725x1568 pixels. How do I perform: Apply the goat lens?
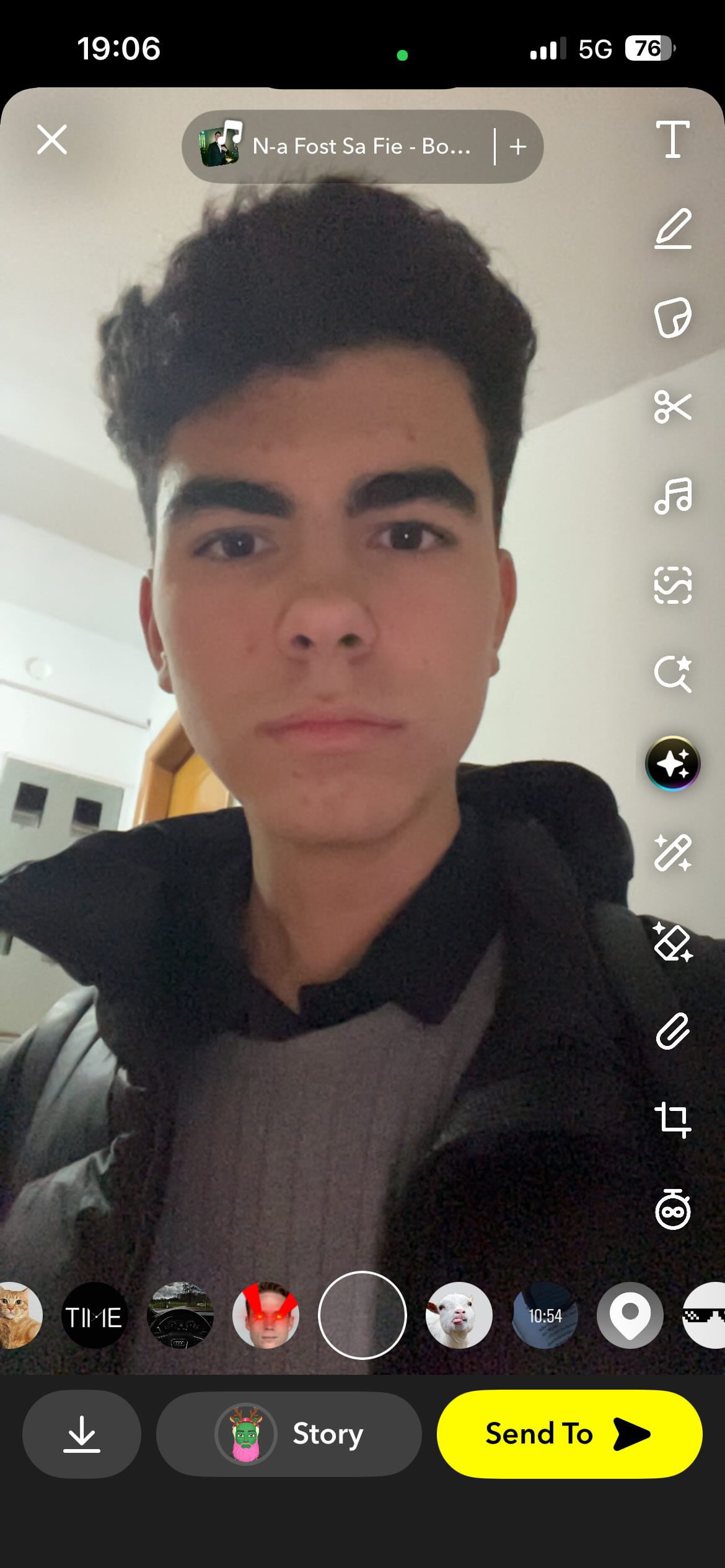tap(459, 1315)
